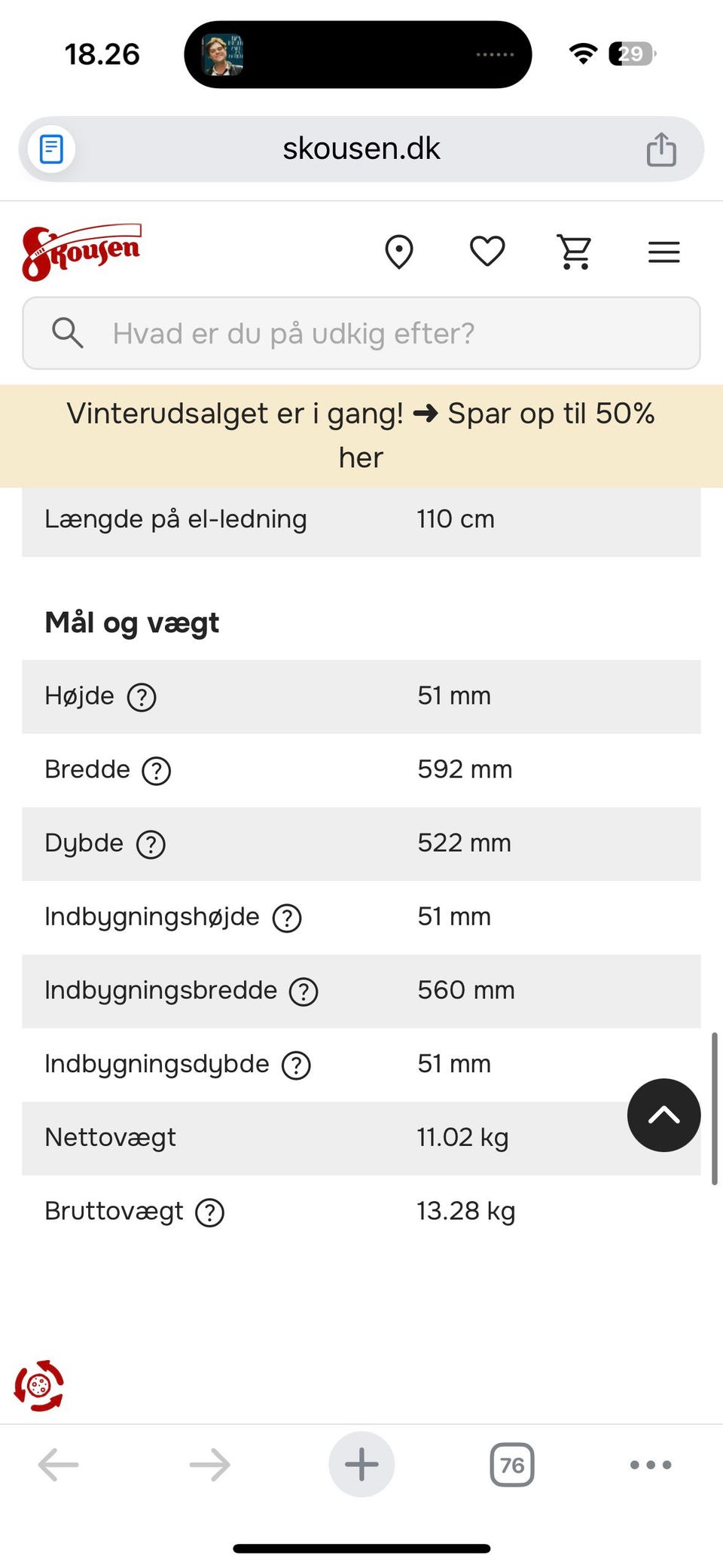The height and width of the screenshot is (1568, 723).
Task: Follow the Vinterudsalget sale banner link
Action: pyautogui.click(x=361, y=435)
